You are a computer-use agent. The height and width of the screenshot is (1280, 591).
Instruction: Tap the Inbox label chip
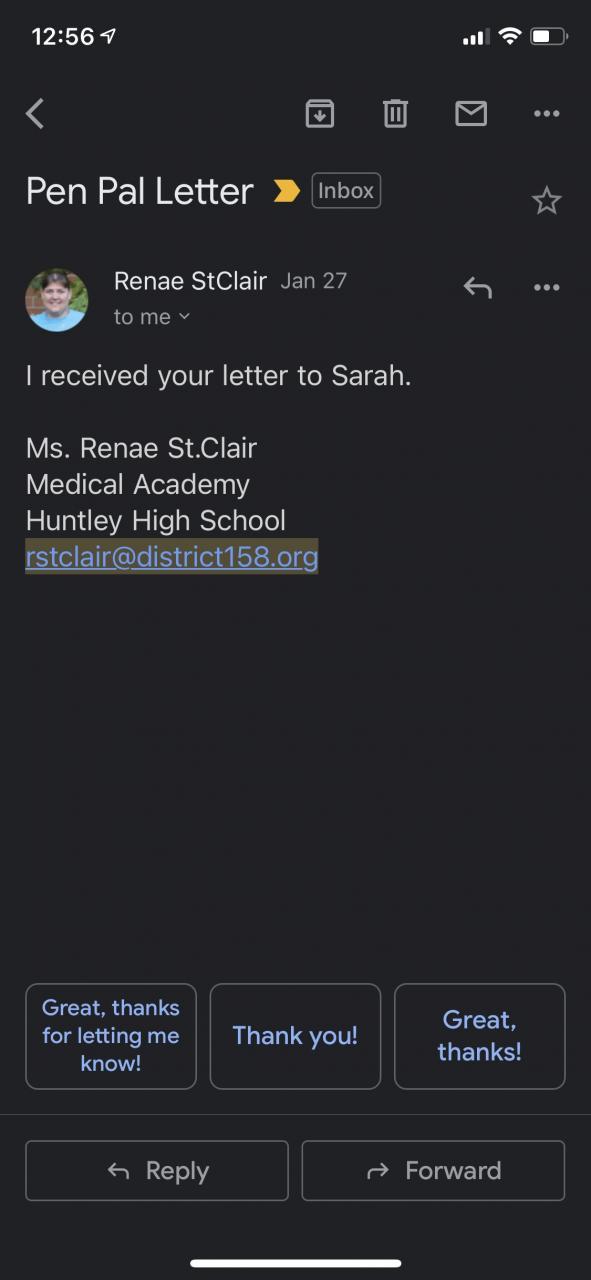click(346, 190)
